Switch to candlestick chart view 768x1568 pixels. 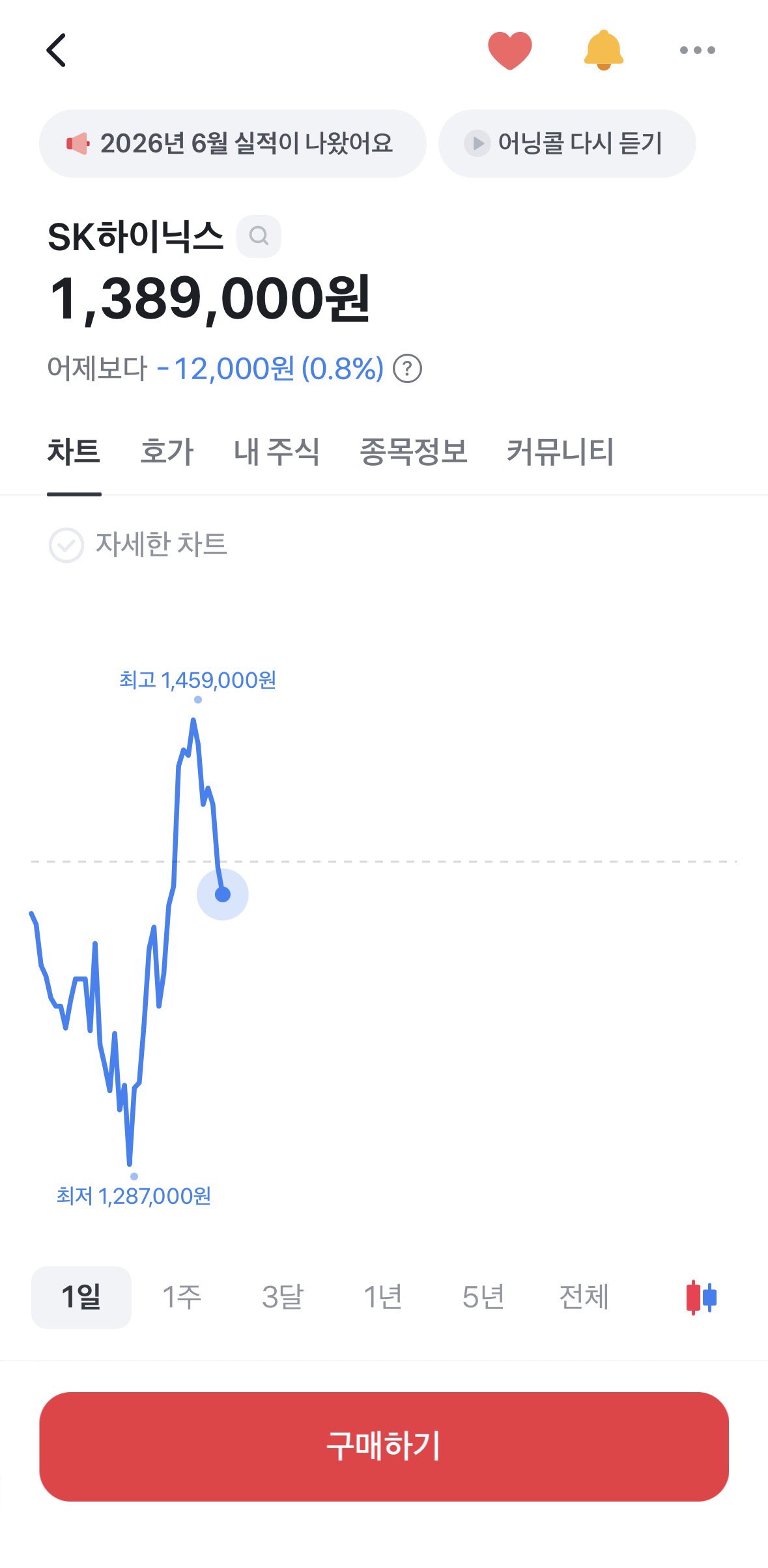pos(702,1297)
